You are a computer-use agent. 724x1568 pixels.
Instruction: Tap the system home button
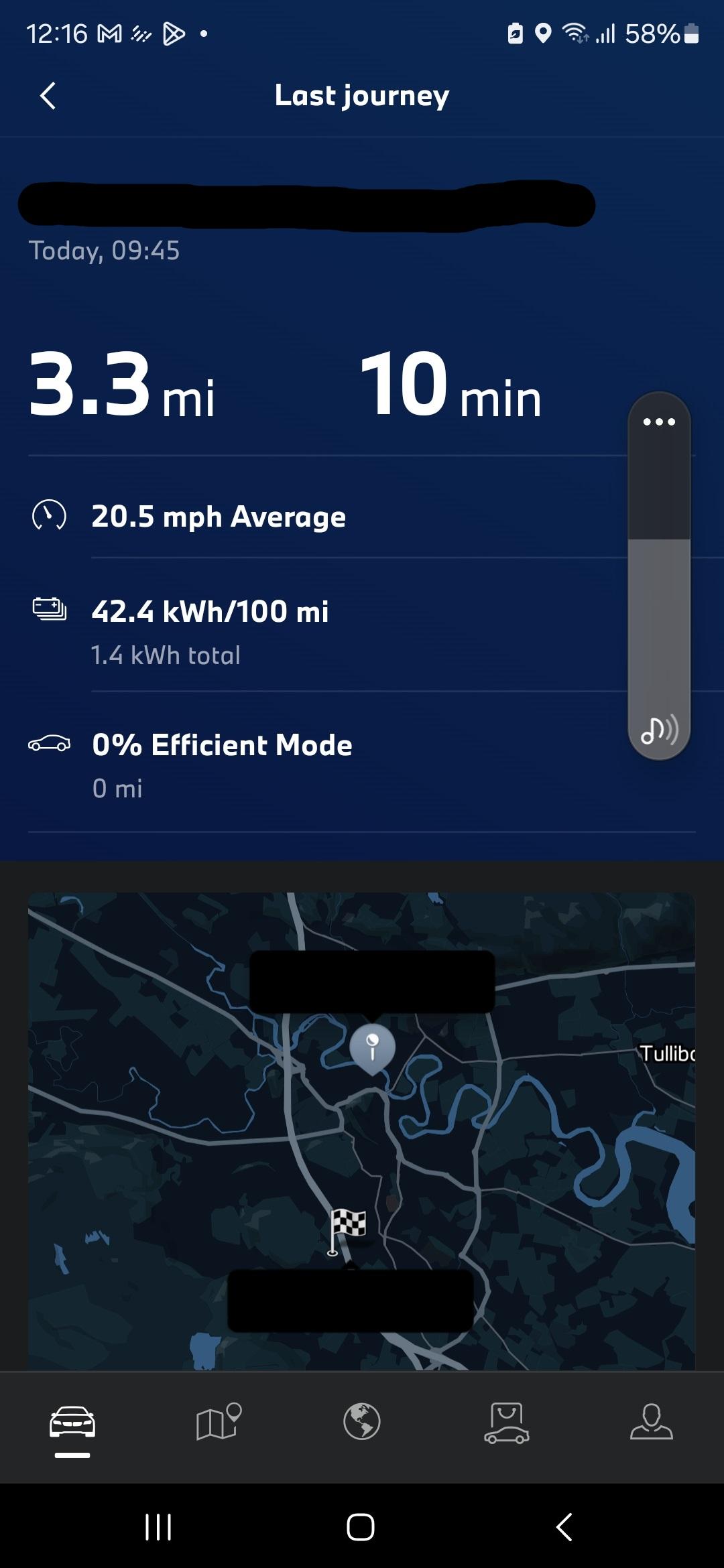click(x=361, y=1527)
